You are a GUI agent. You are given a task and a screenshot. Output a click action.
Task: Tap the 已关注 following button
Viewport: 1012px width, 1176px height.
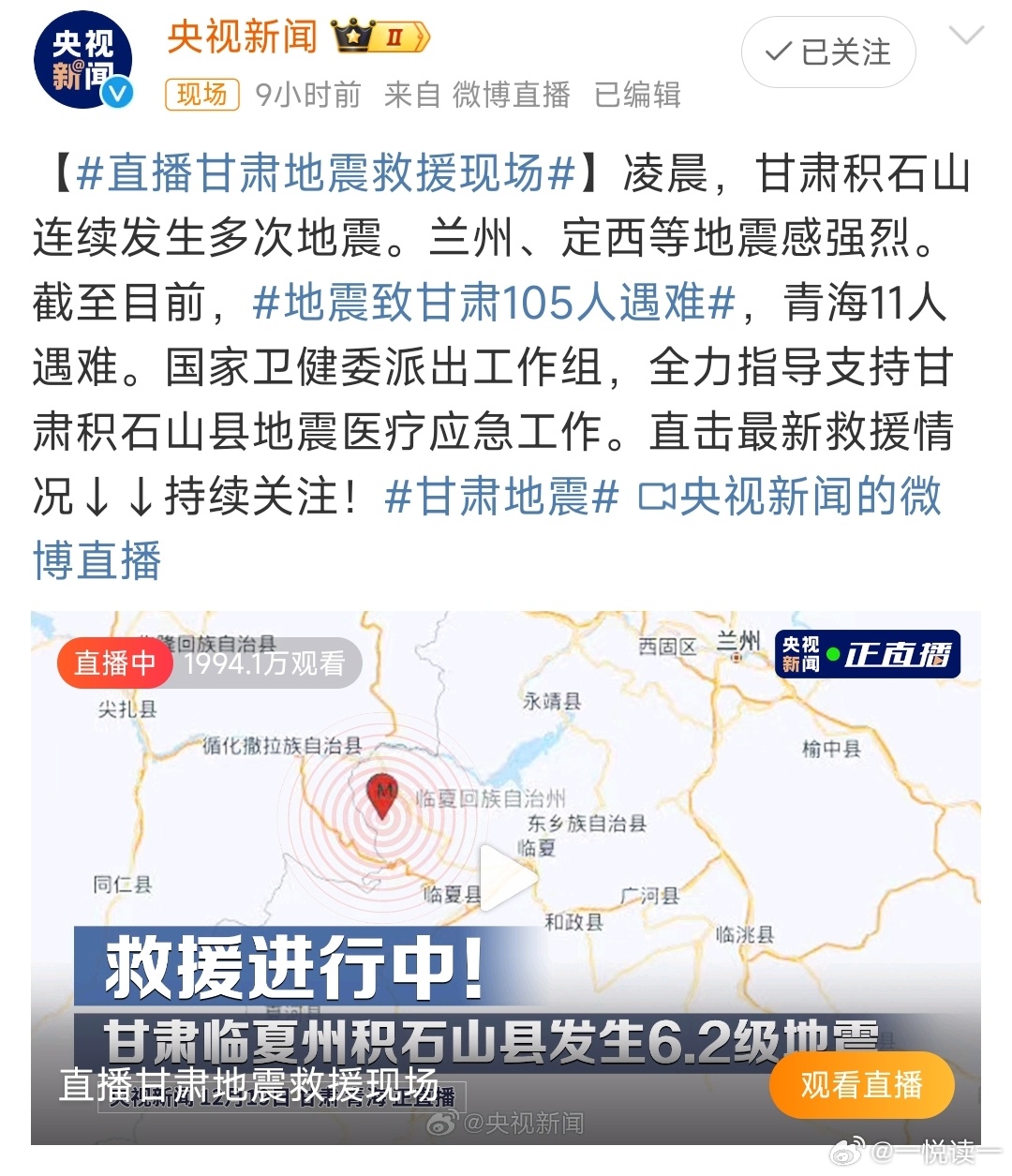pos(828,52)
